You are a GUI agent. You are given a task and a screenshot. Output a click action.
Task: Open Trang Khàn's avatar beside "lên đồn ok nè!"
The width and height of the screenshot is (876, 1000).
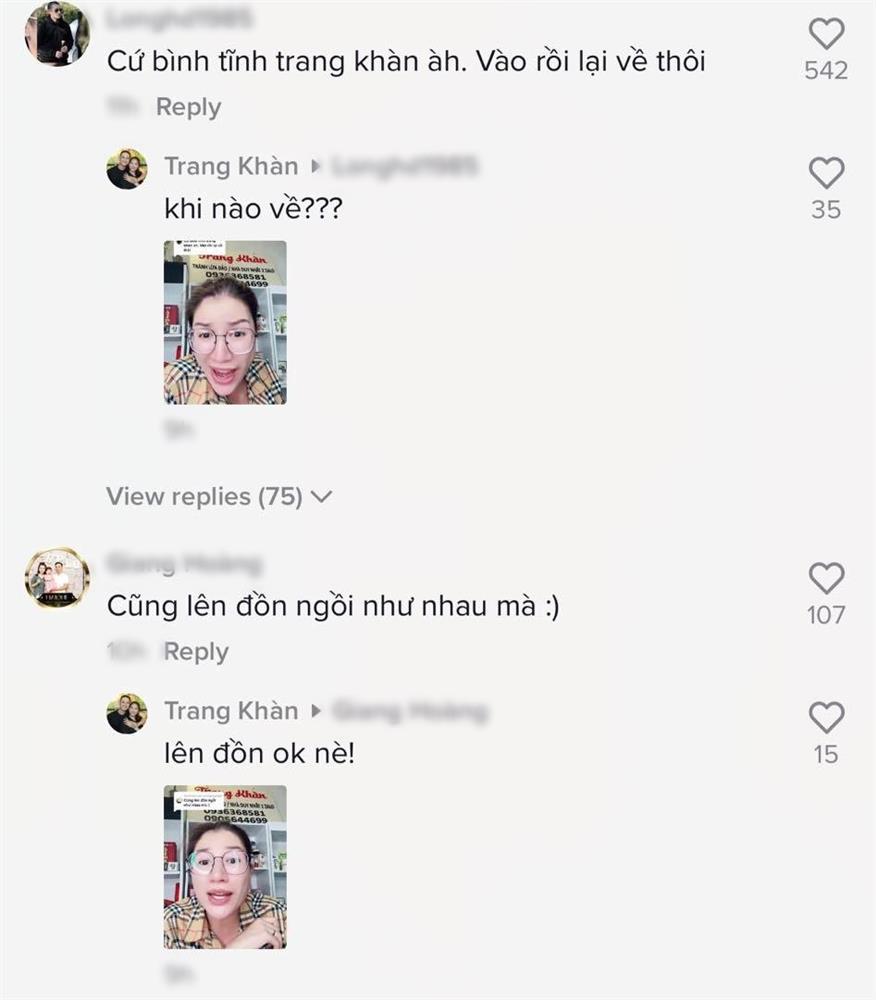tap(127, 713)
